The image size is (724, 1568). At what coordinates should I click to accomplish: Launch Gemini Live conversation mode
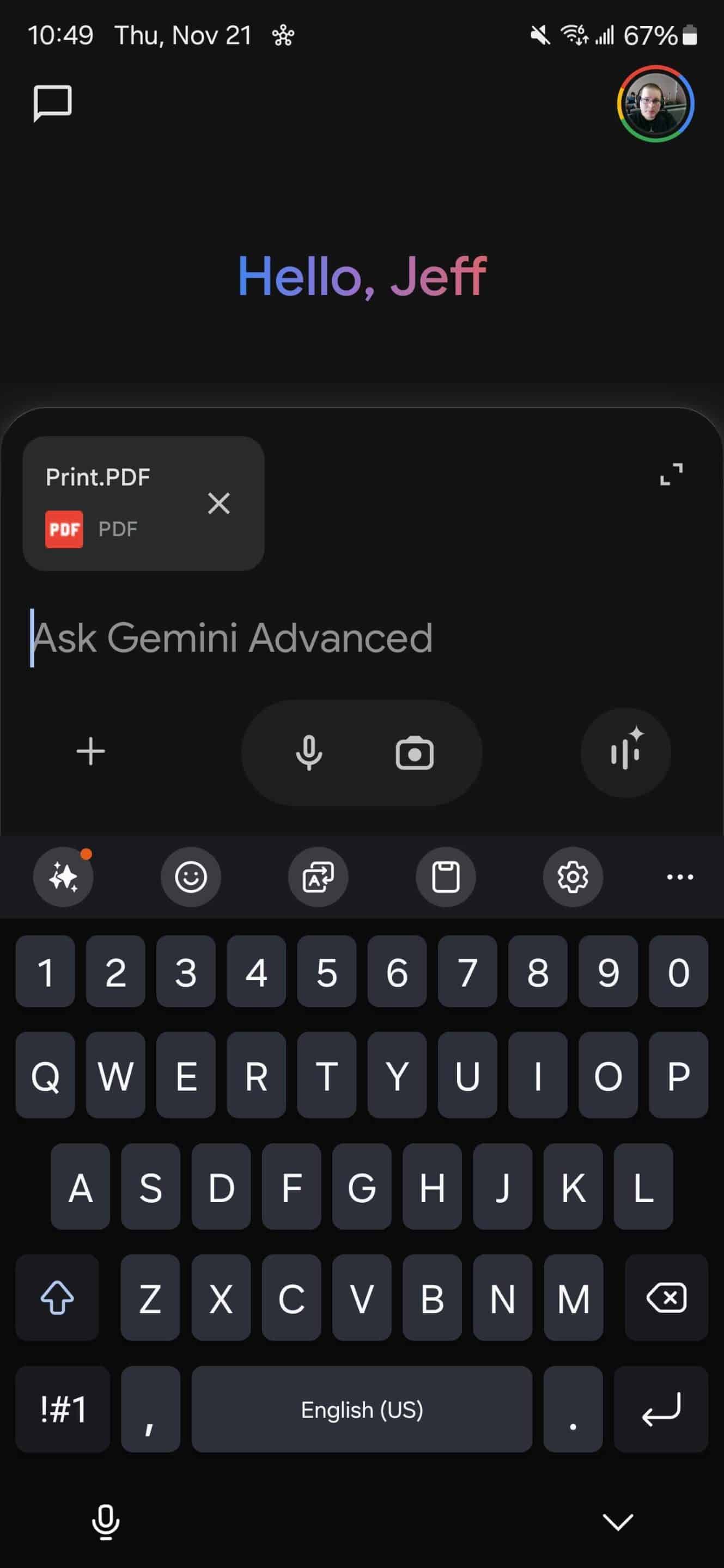coord(625,752)
